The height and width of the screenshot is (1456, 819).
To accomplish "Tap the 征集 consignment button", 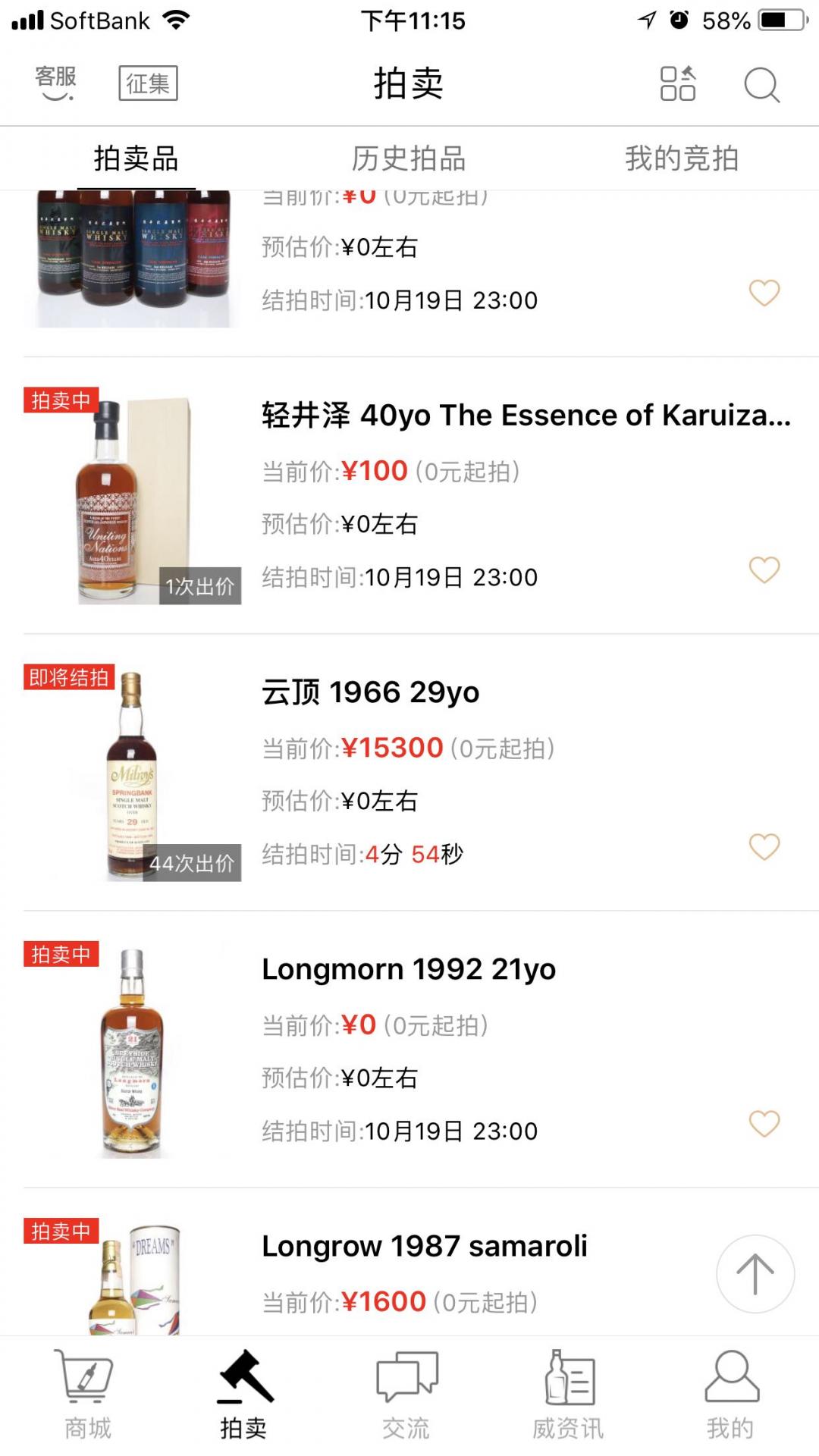I will pos(149,83).
